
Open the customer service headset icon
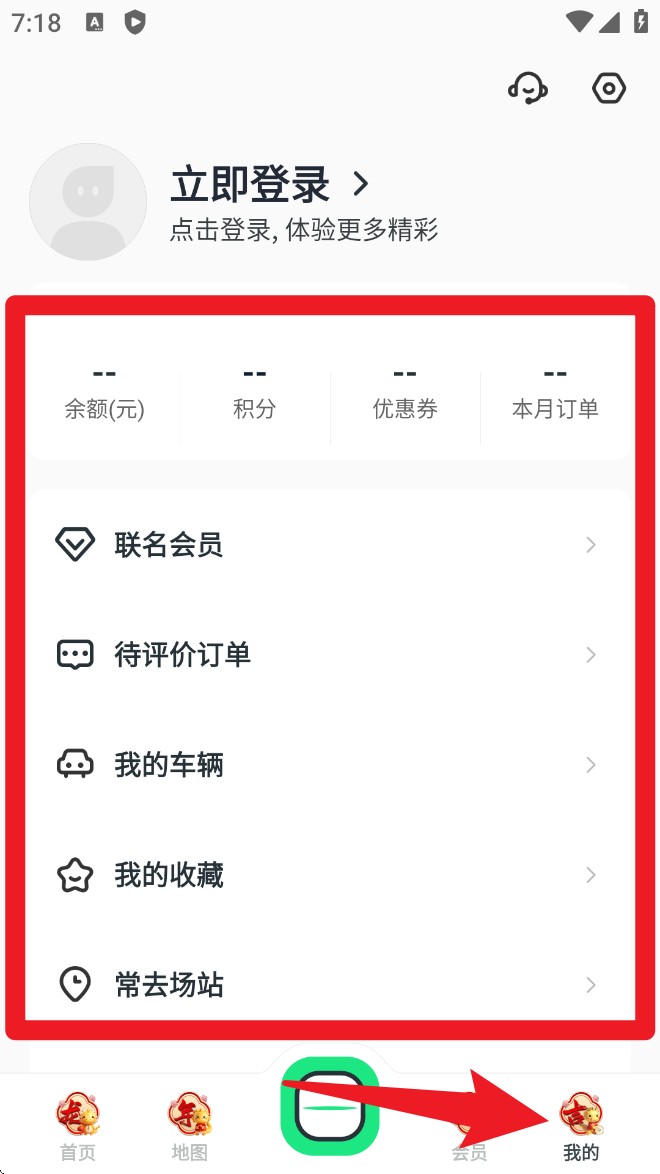point(527,89)
